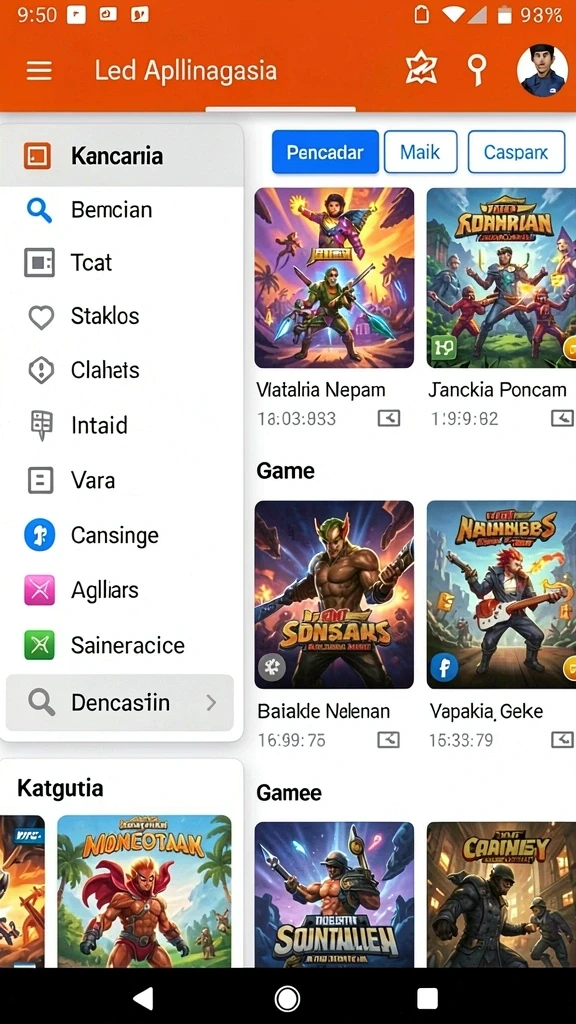Screen dimensions: 576x1024
Task: Open the hamburger menu
Action: tap(39, 70)
